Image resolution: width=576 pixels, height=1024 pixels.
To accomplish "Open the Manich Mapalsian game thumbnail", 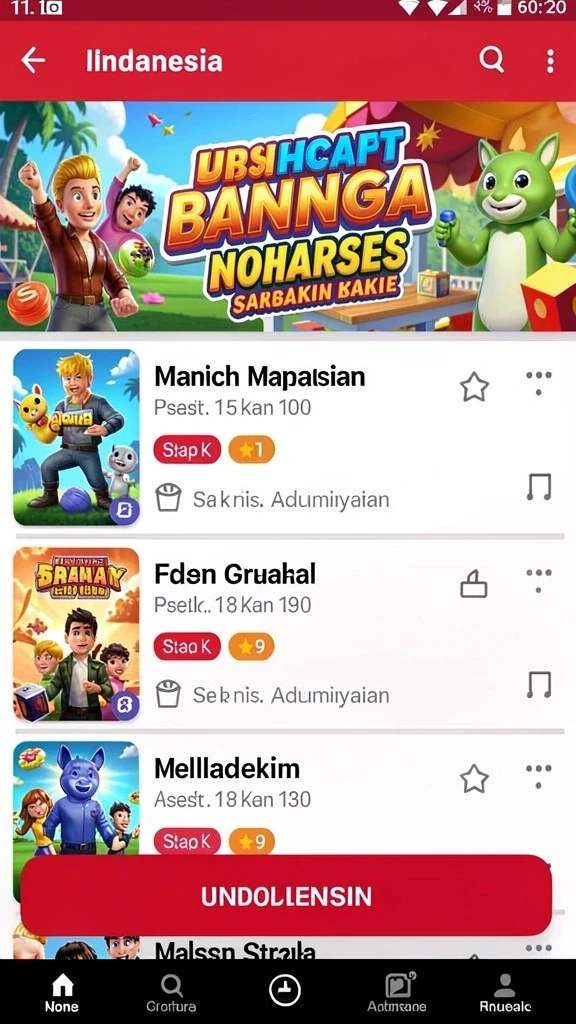I will pyautogui.click(x=76, y=438).
